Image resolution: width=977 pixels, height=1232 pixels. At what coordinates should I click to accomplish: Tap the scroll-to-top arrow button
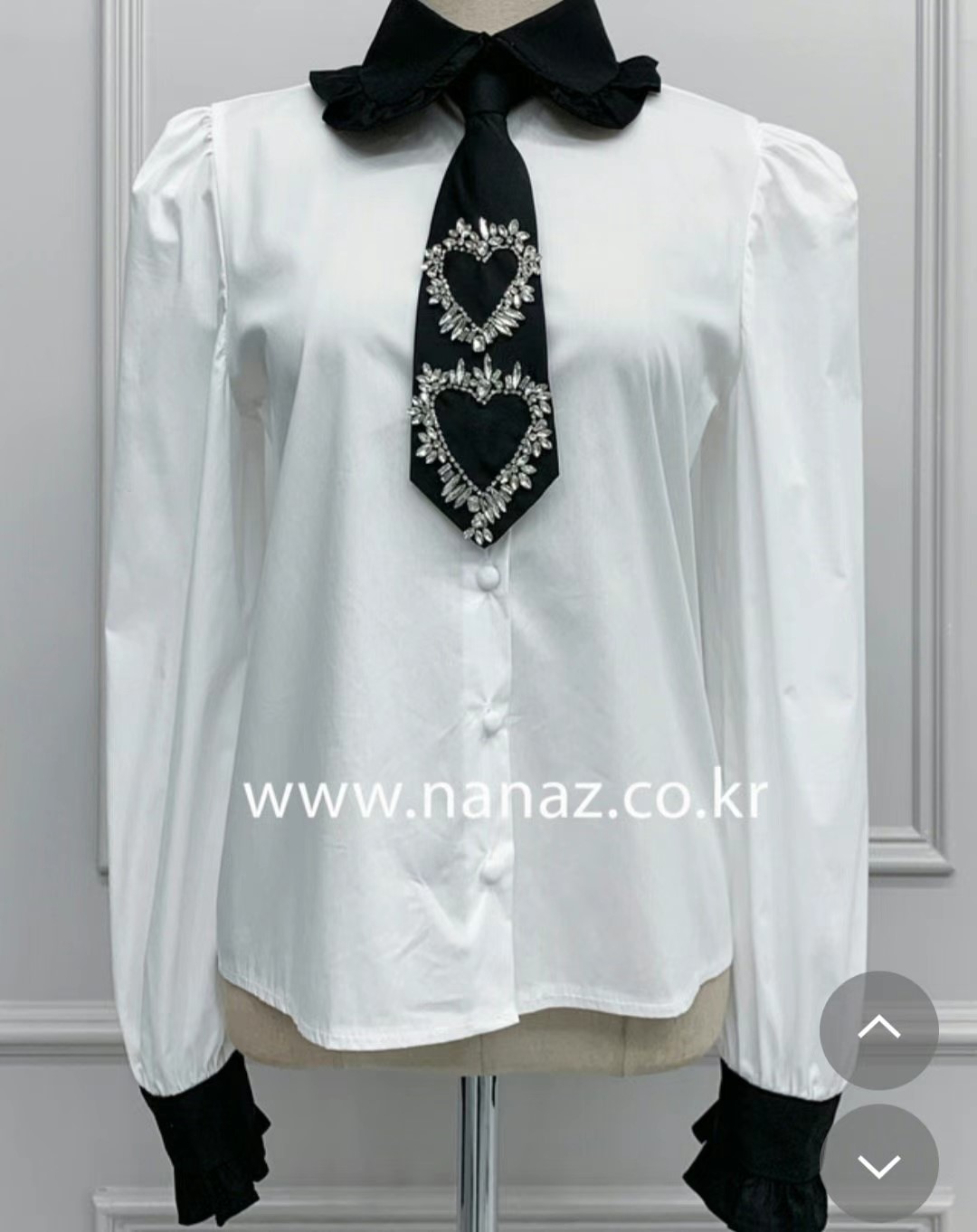point(878,1029)
